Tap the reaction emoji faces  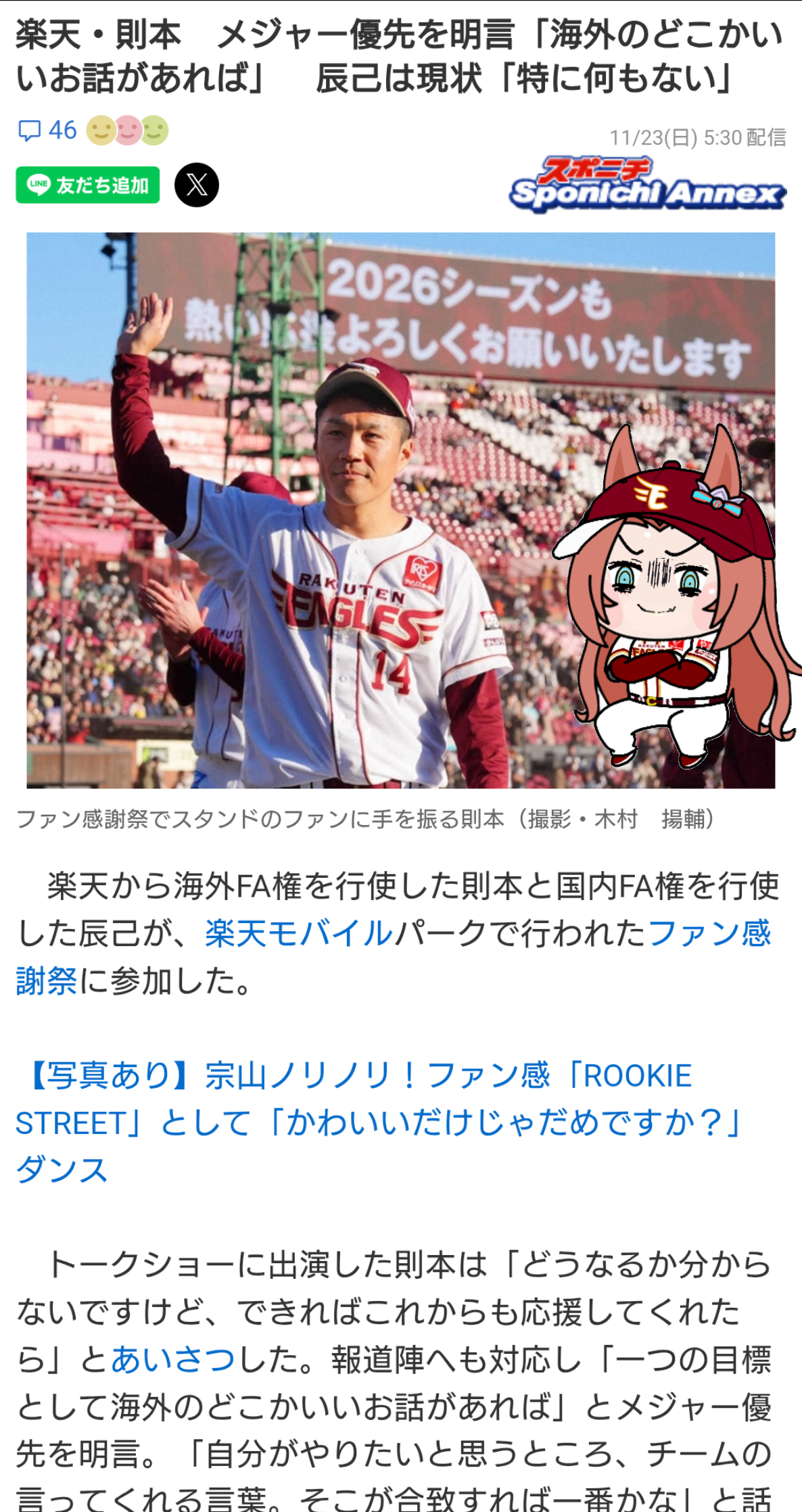point(127,131)
